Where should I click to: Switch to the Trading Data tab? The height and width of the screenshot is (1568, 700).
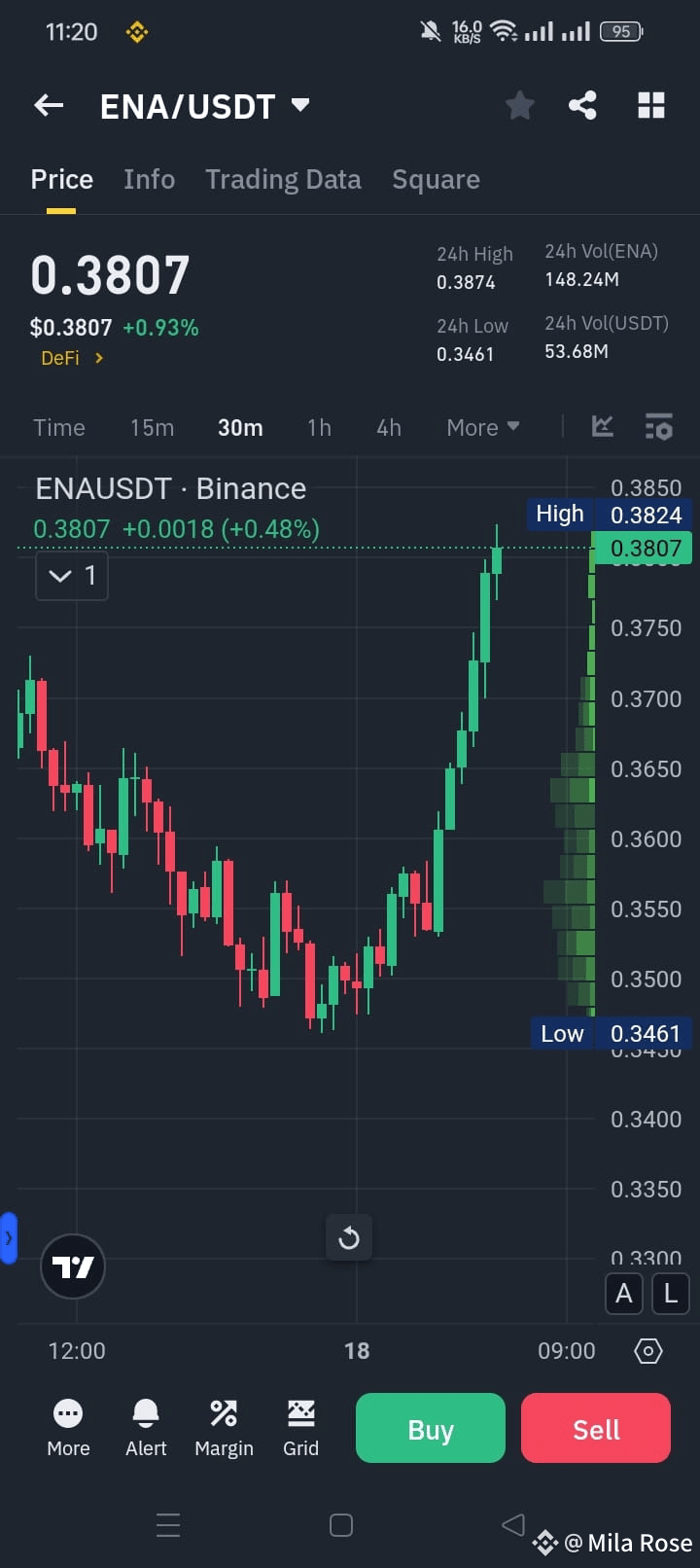283,179
